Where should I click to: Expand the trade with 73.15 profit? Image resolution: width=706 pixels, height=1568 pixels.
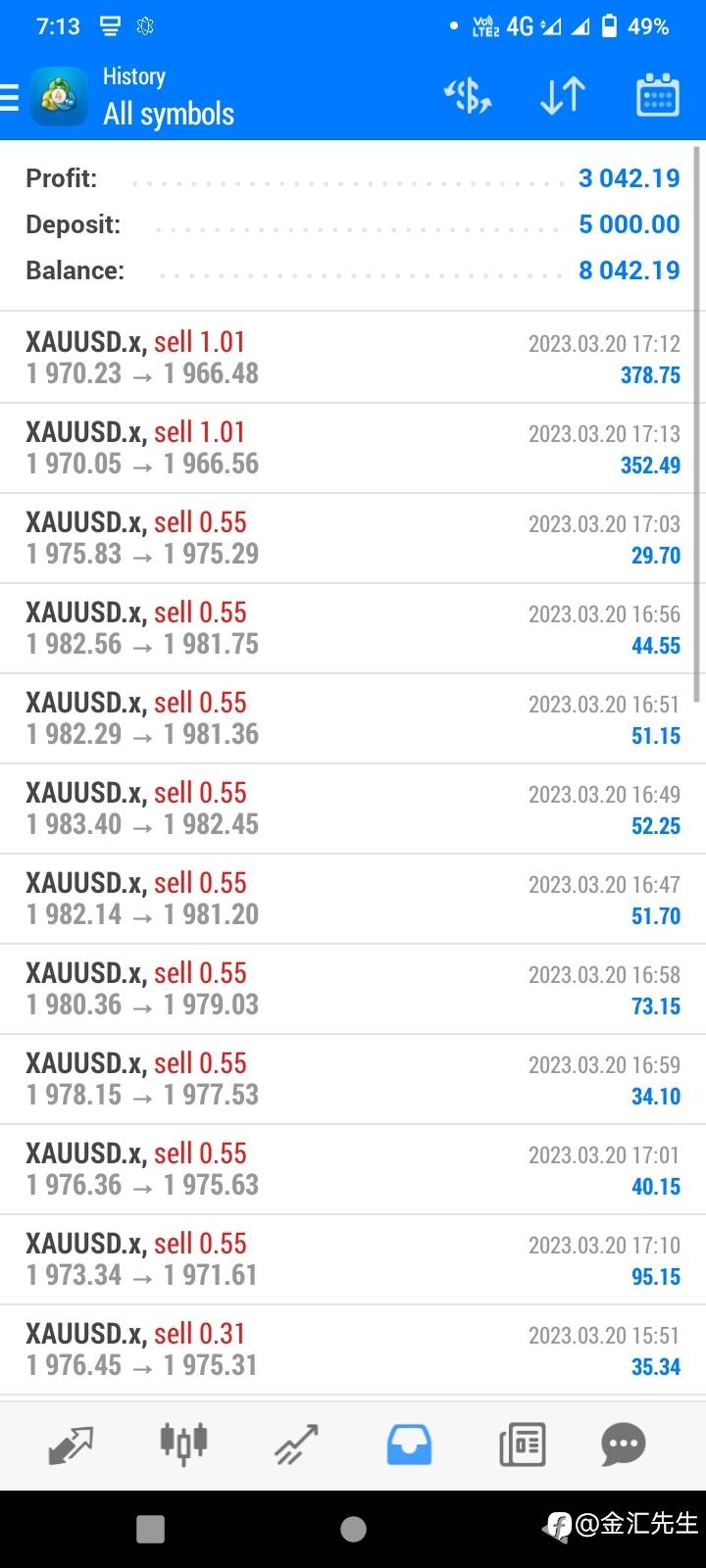[353, 989]
